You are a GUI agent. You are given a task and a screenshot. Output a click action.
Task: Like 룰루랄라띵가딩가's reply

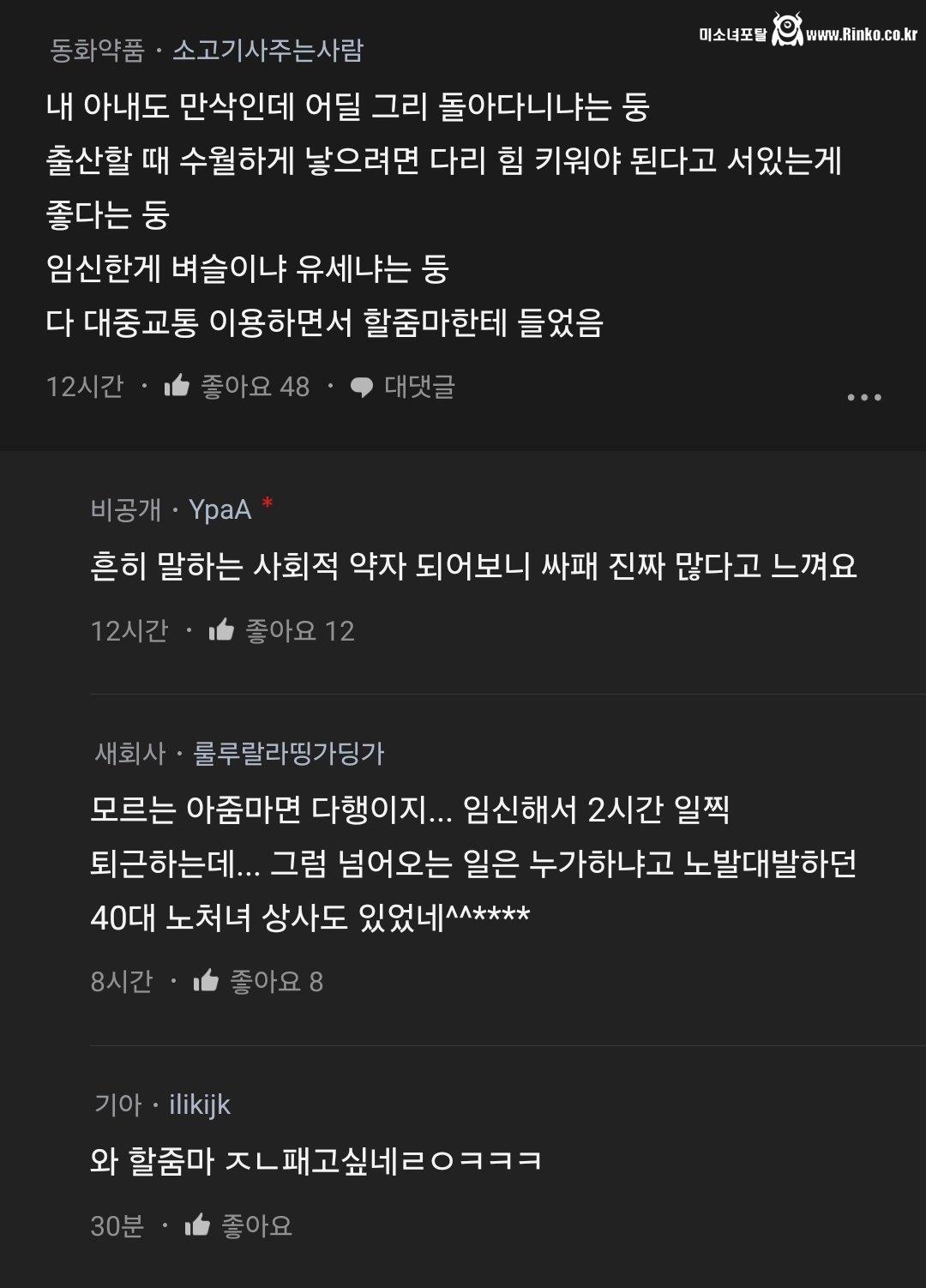(207, 981)
